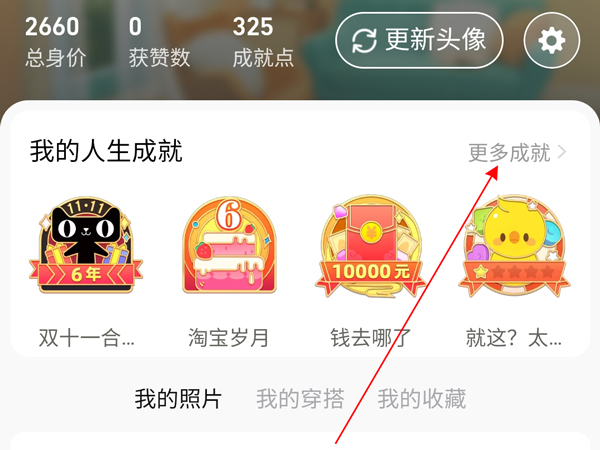The width and height of the screenshot is (600, 450).
Task: Switch to the 我的穿搭 tab
Action: 300,400
